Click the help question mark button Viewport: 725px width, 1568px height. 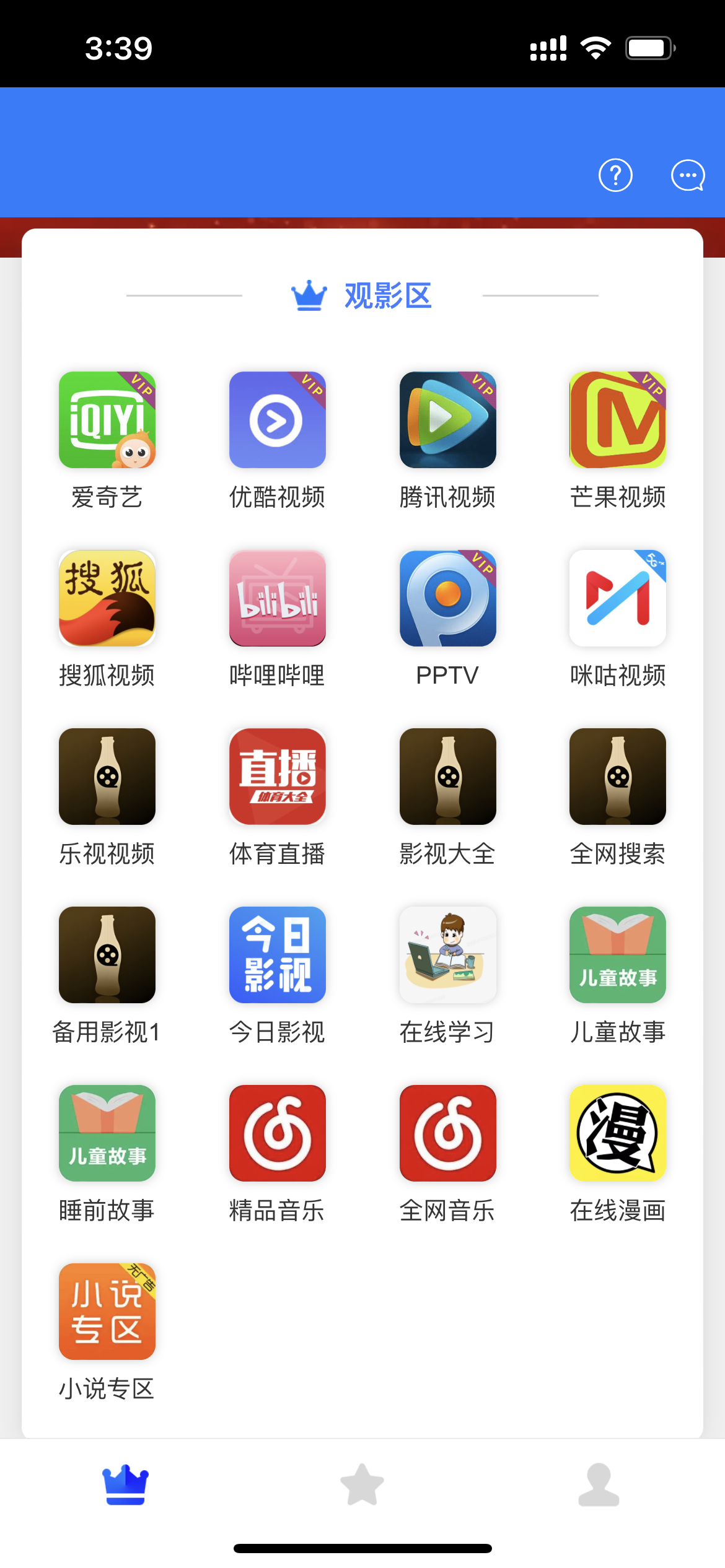(x=615, y=175)
